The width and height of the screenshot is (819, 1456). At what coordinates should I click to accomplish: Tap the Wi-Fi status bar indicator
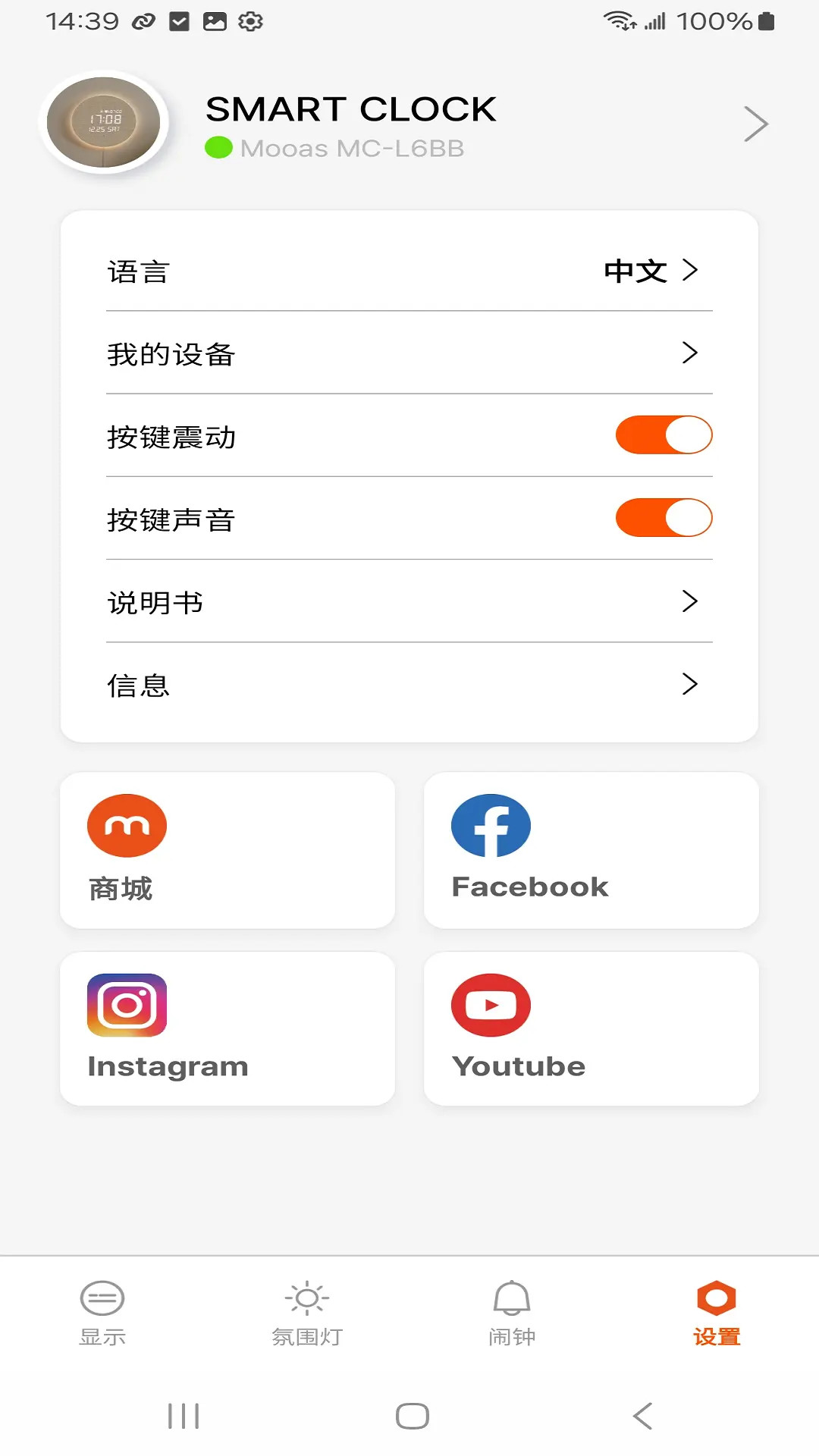(620, 21)
